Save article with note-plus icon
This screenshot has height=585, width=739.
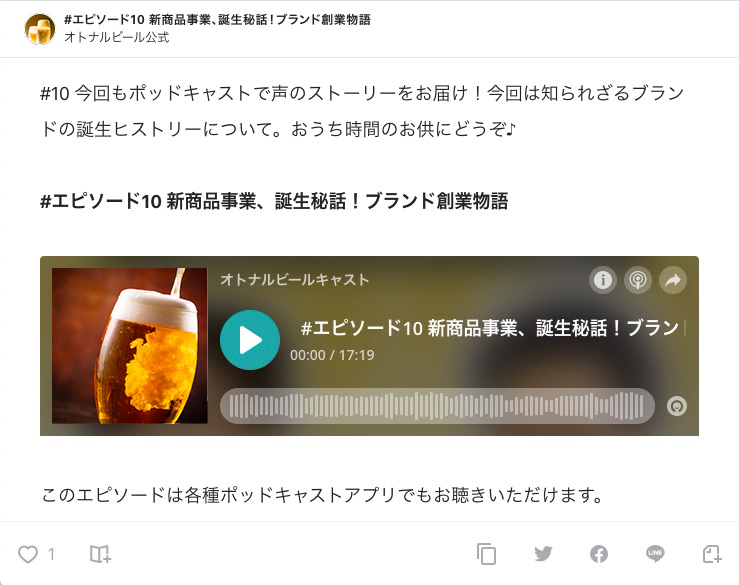coord(711,554)
